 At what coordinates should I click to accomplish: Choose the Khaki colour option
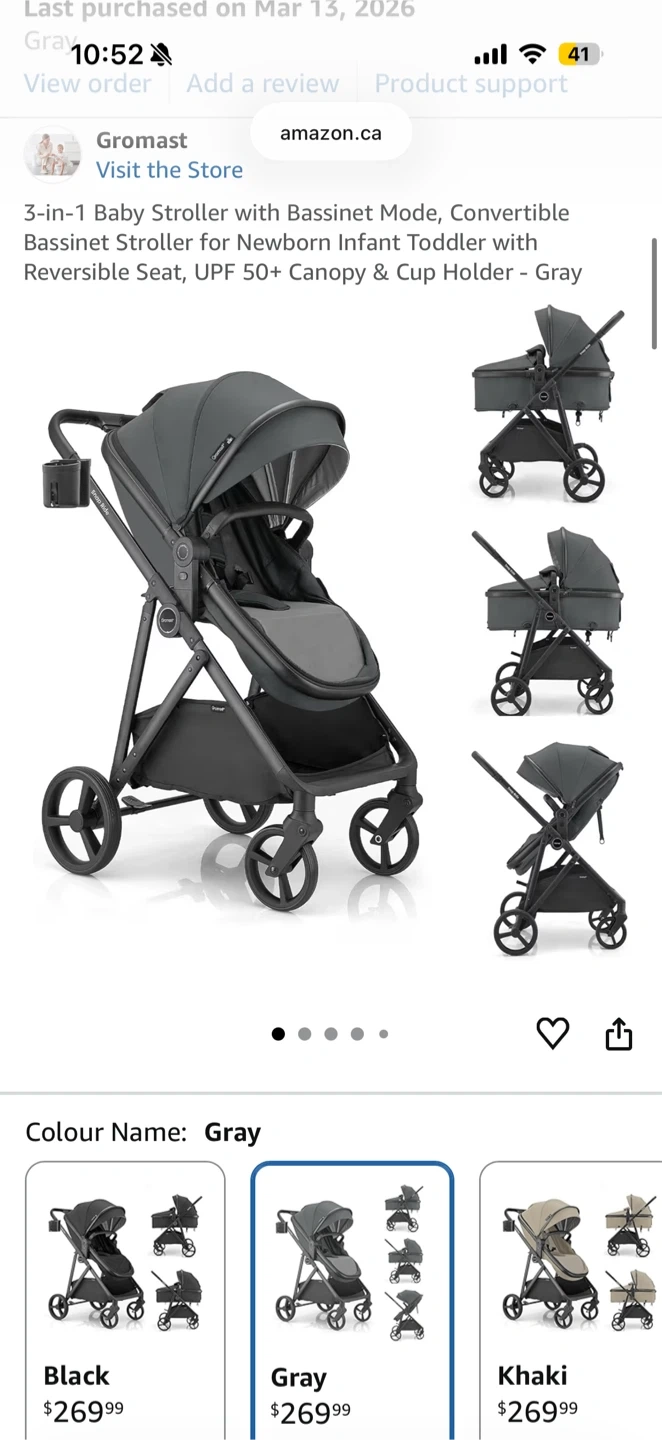(x=571, y=1301)
